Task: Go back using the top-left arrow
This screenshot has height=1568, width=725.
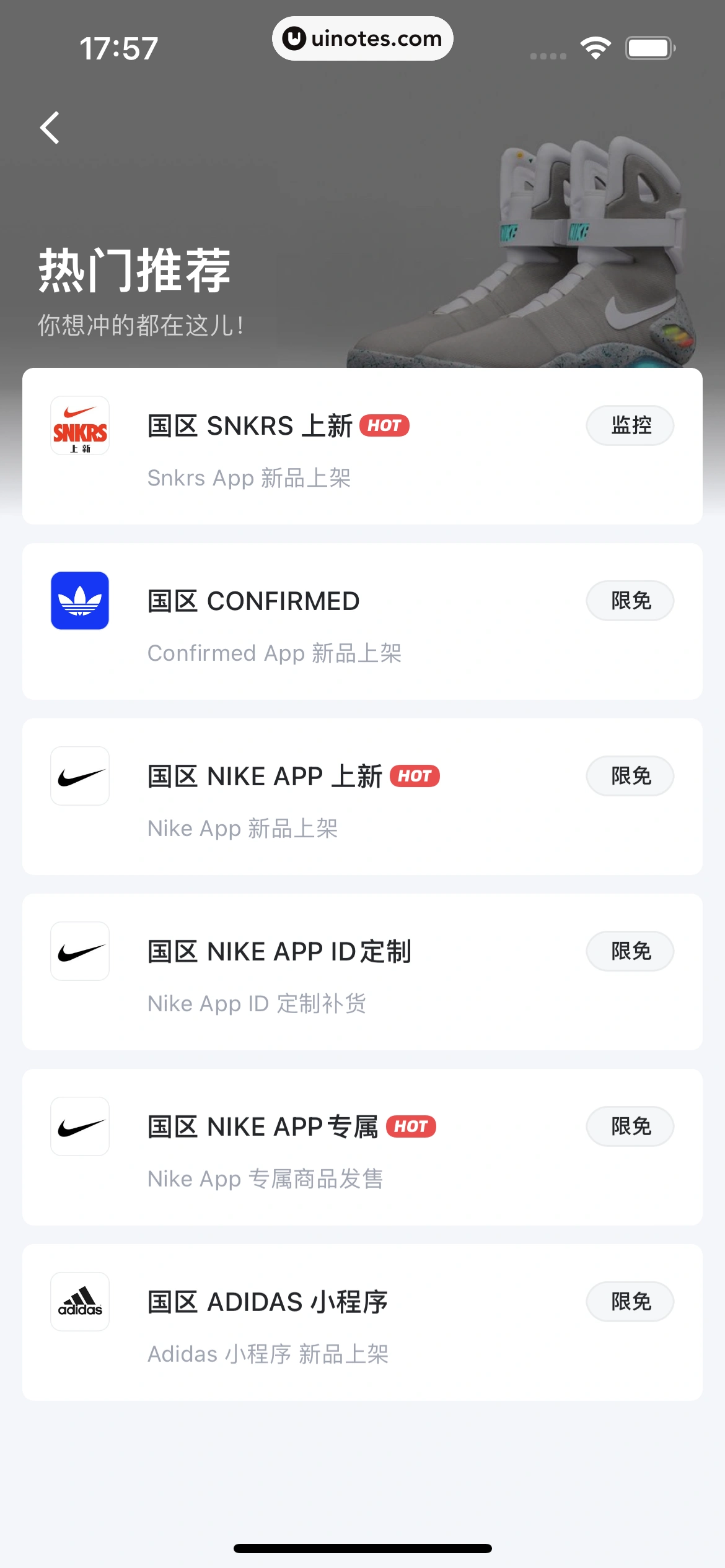Action: tap(50, 128)
